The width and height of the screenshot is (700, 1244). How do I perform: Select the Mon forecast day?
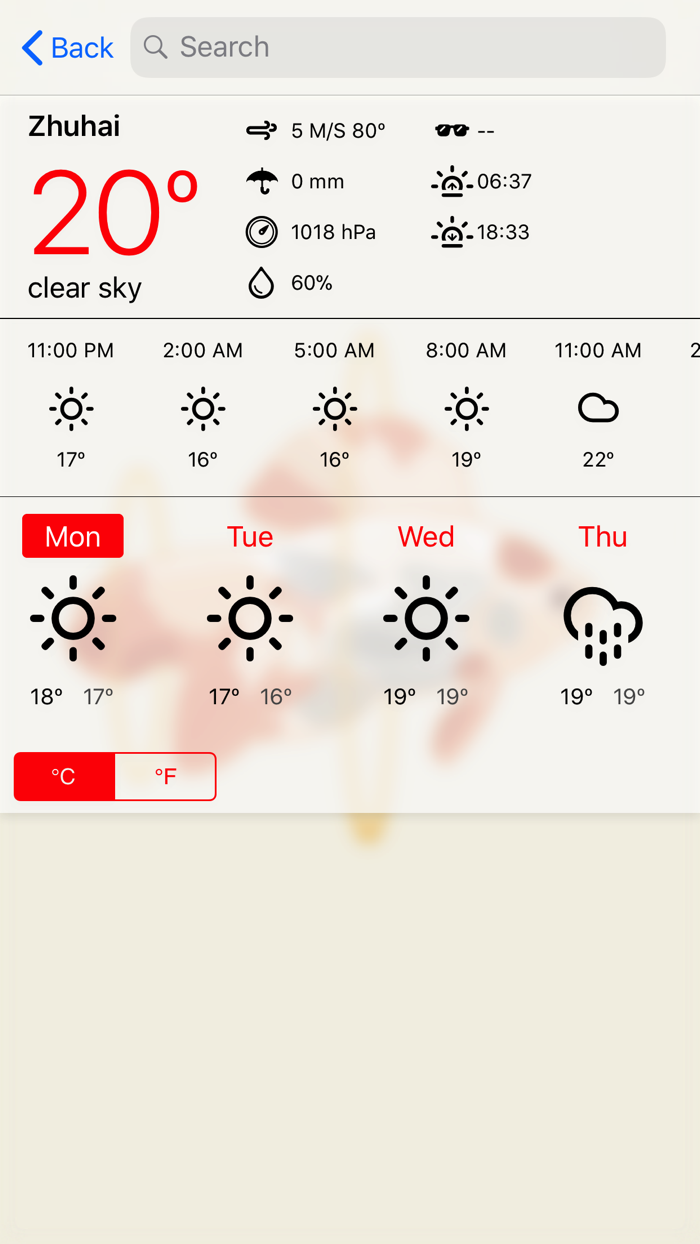[x=73, y=536]
